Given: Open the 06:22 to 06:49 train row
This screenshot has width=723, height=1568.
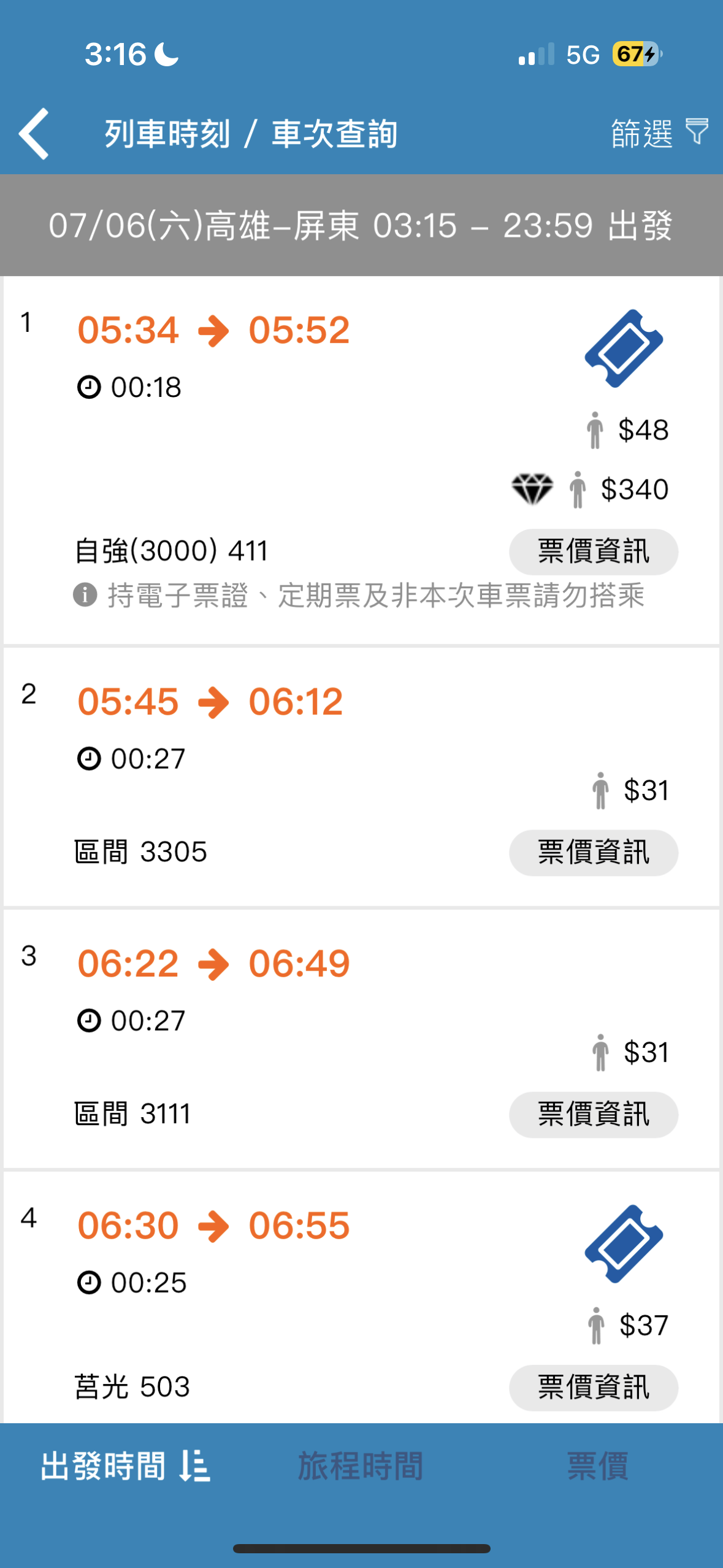Looking at the screenshot, I should tap(361, 1039).
